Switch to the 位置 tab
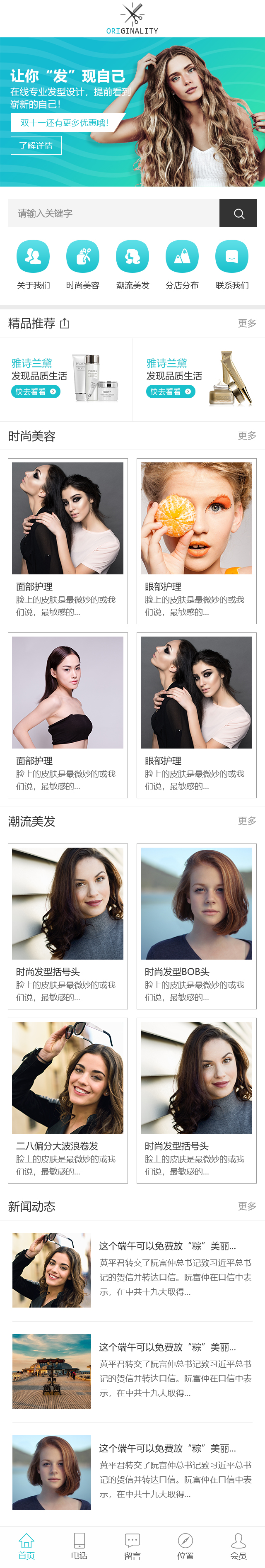 tap(185, 1546)
